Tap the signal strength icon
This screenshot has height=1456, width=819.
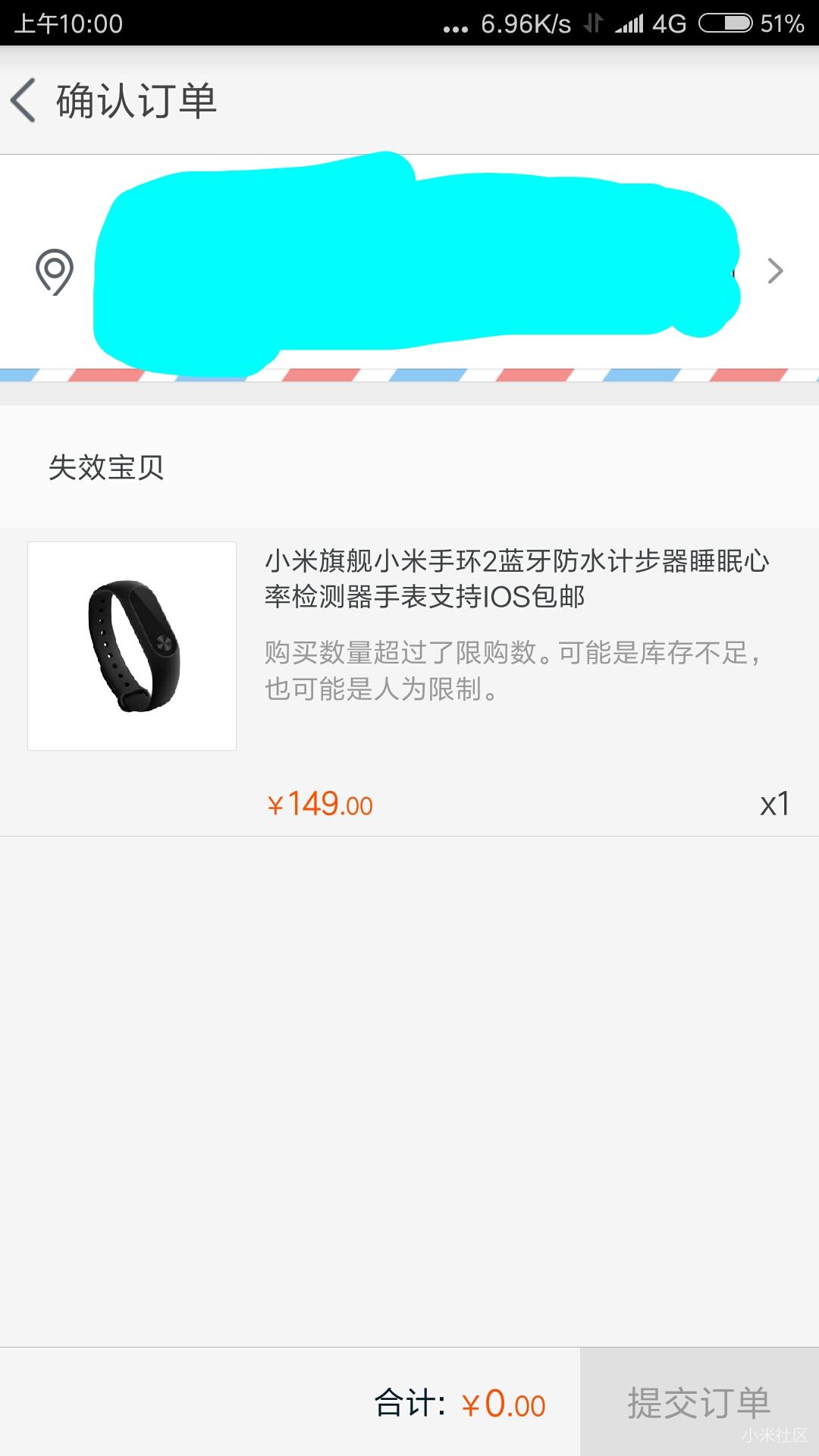click(x=629, y=23)
